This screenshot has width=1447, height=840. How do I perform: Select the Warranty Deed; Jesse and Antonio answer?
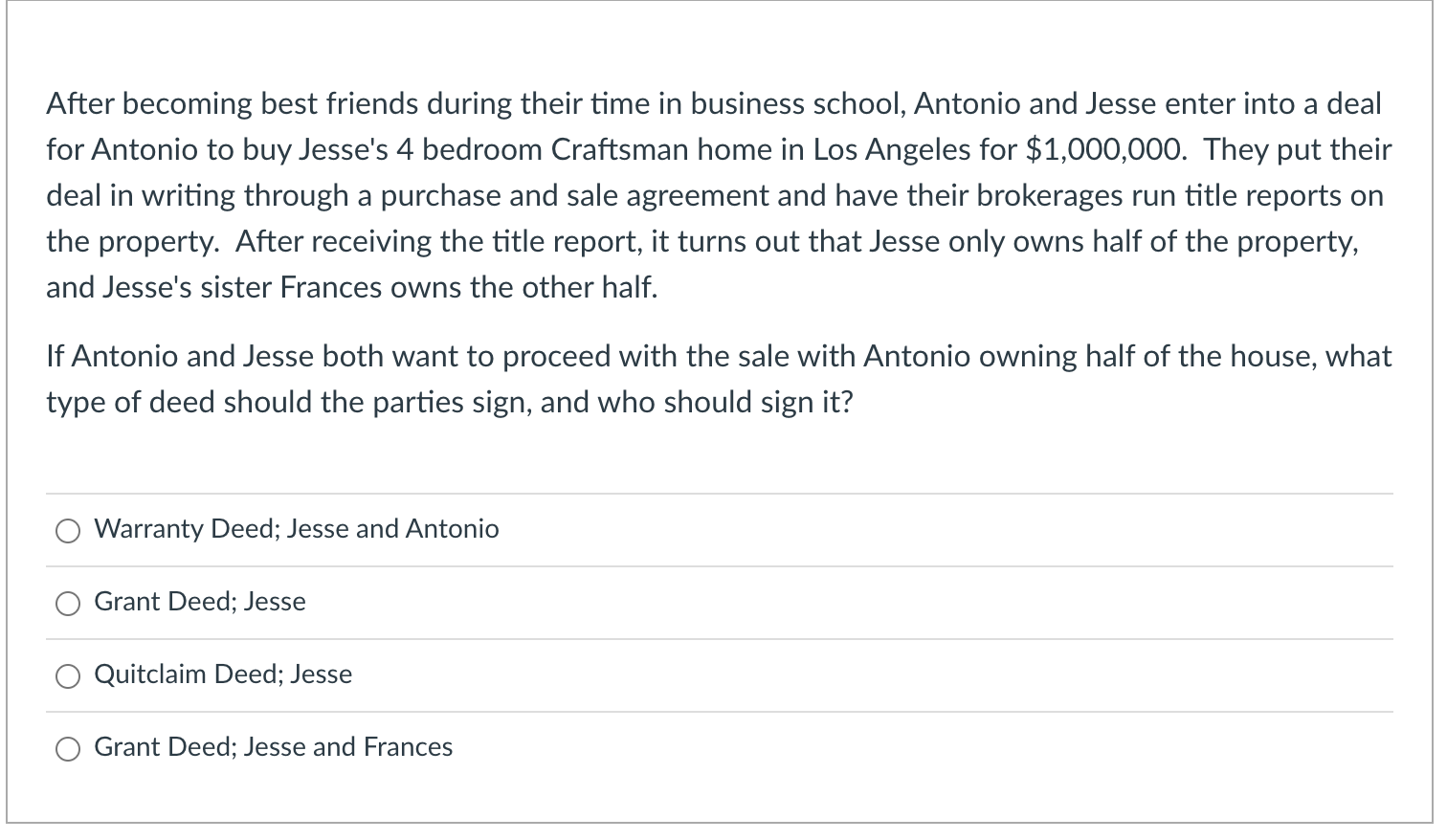[x=68, y=531]
